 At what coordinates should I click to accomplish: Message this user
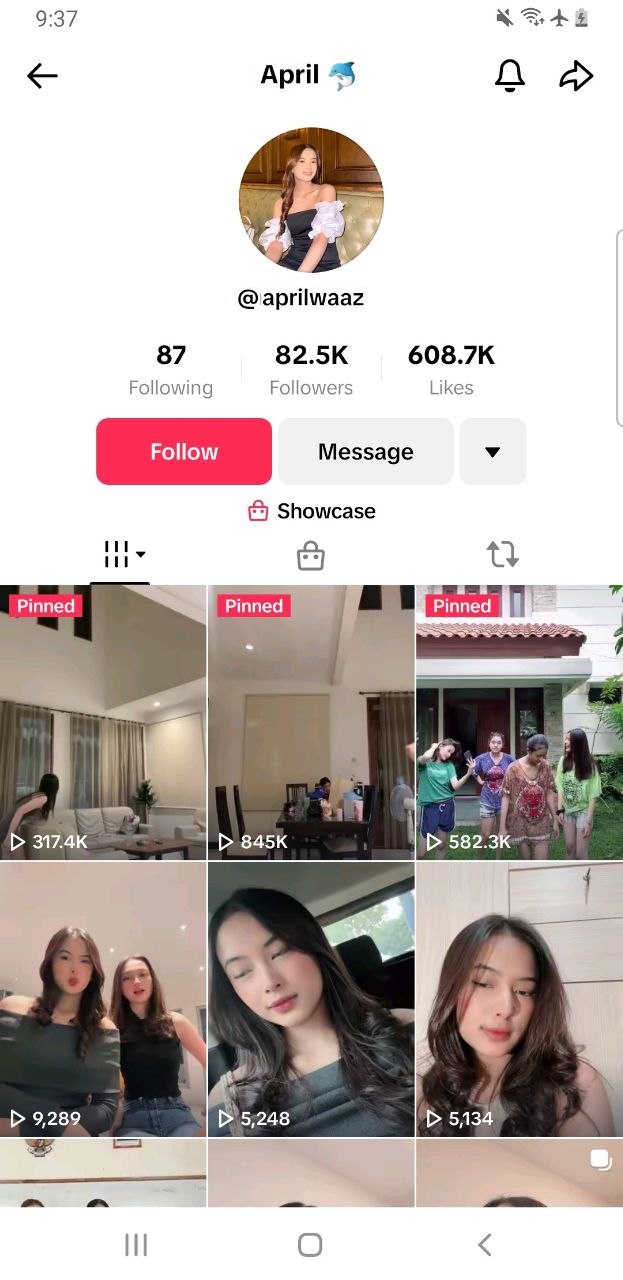click(x=366, y=452)
